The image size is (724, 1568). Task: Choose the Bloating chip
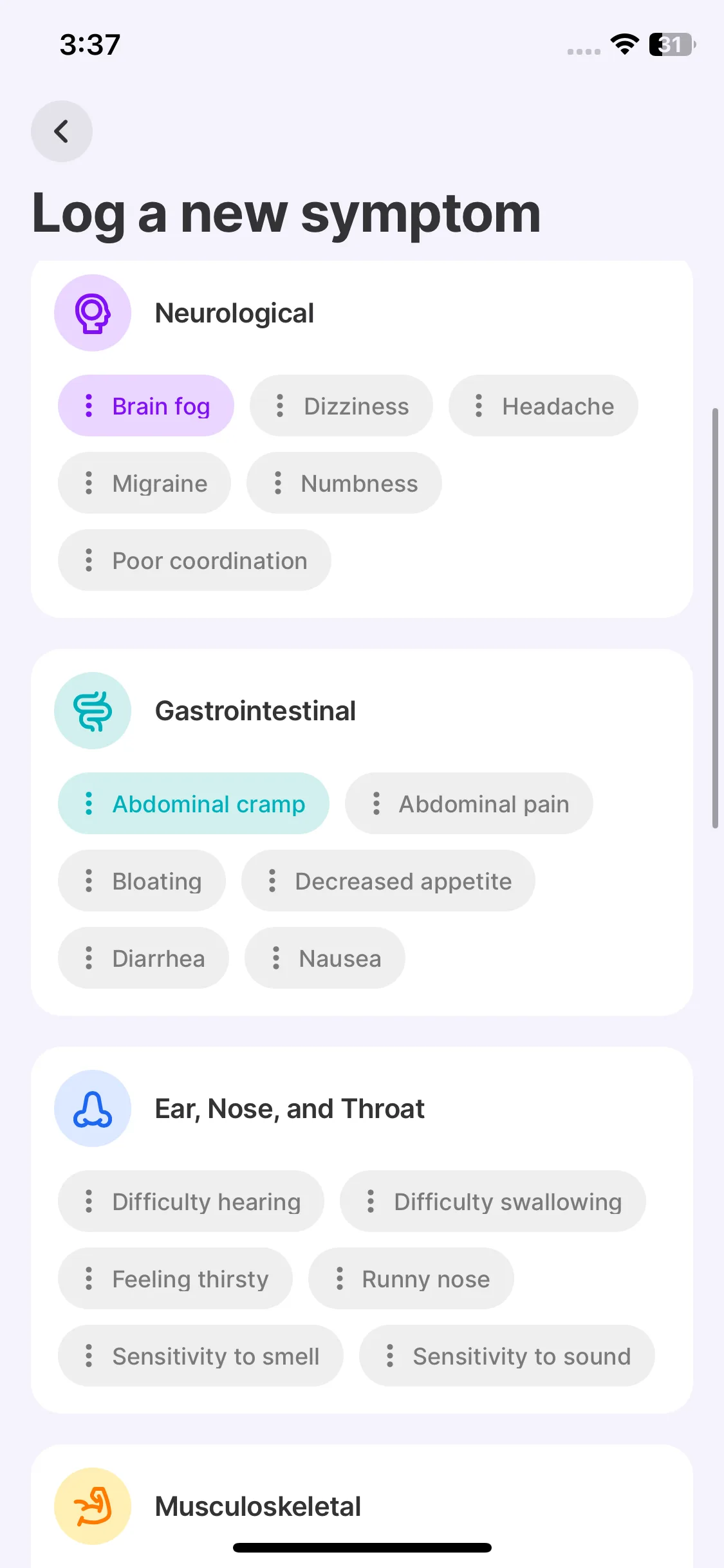142,881
